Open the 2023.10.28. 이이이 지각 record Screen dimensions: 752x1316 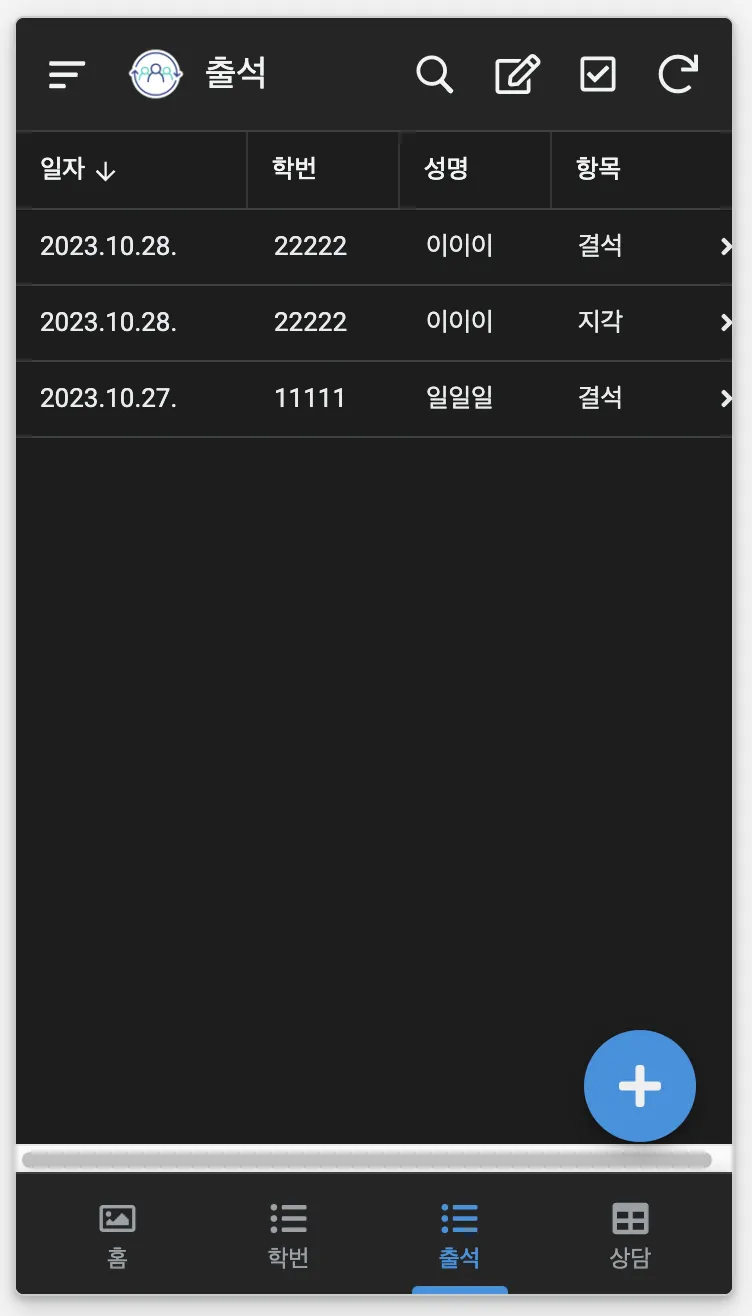(x=372, y=322)
